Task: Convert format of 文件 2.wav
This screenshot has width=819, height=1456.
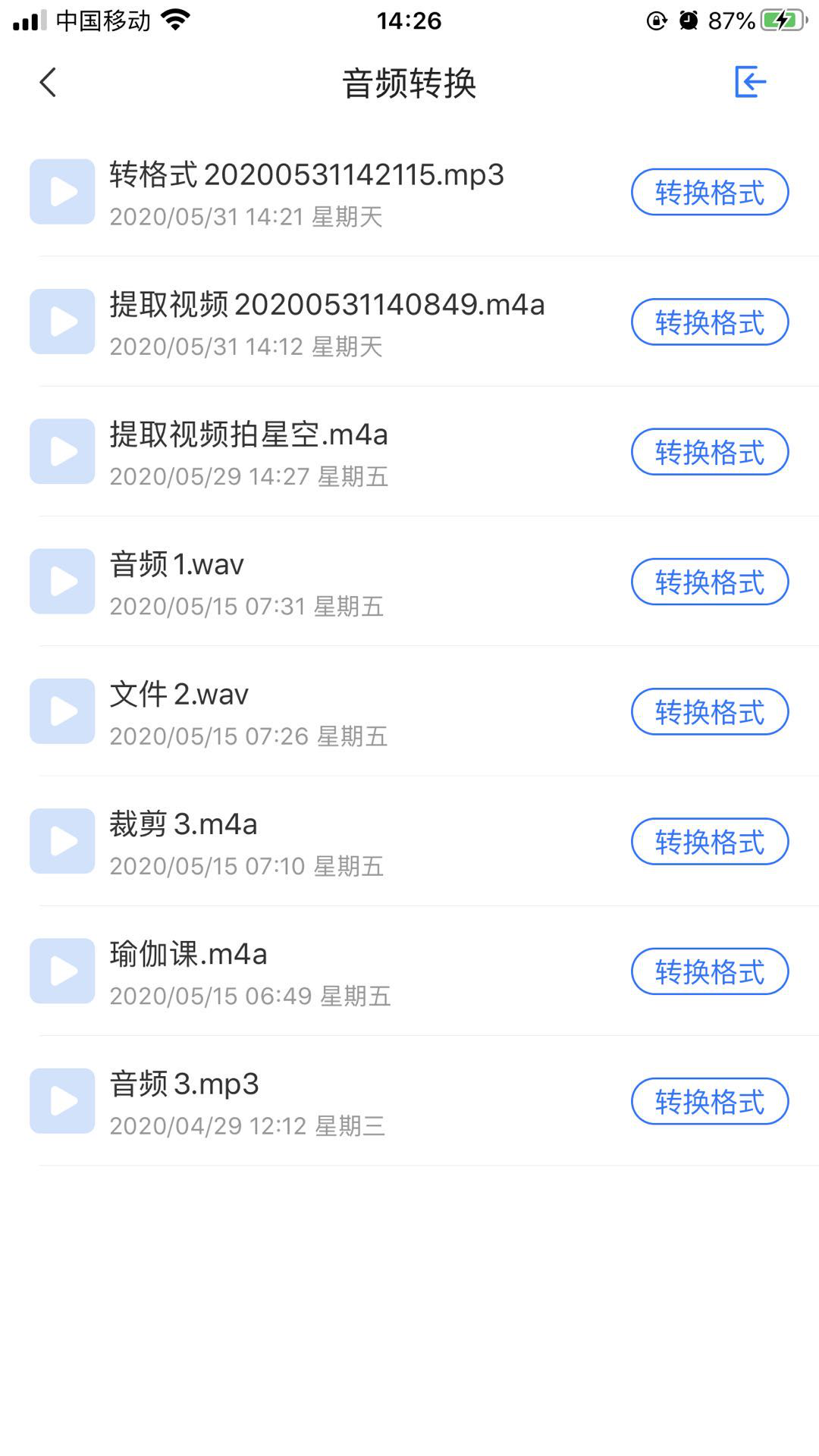Action: (710, 712)
